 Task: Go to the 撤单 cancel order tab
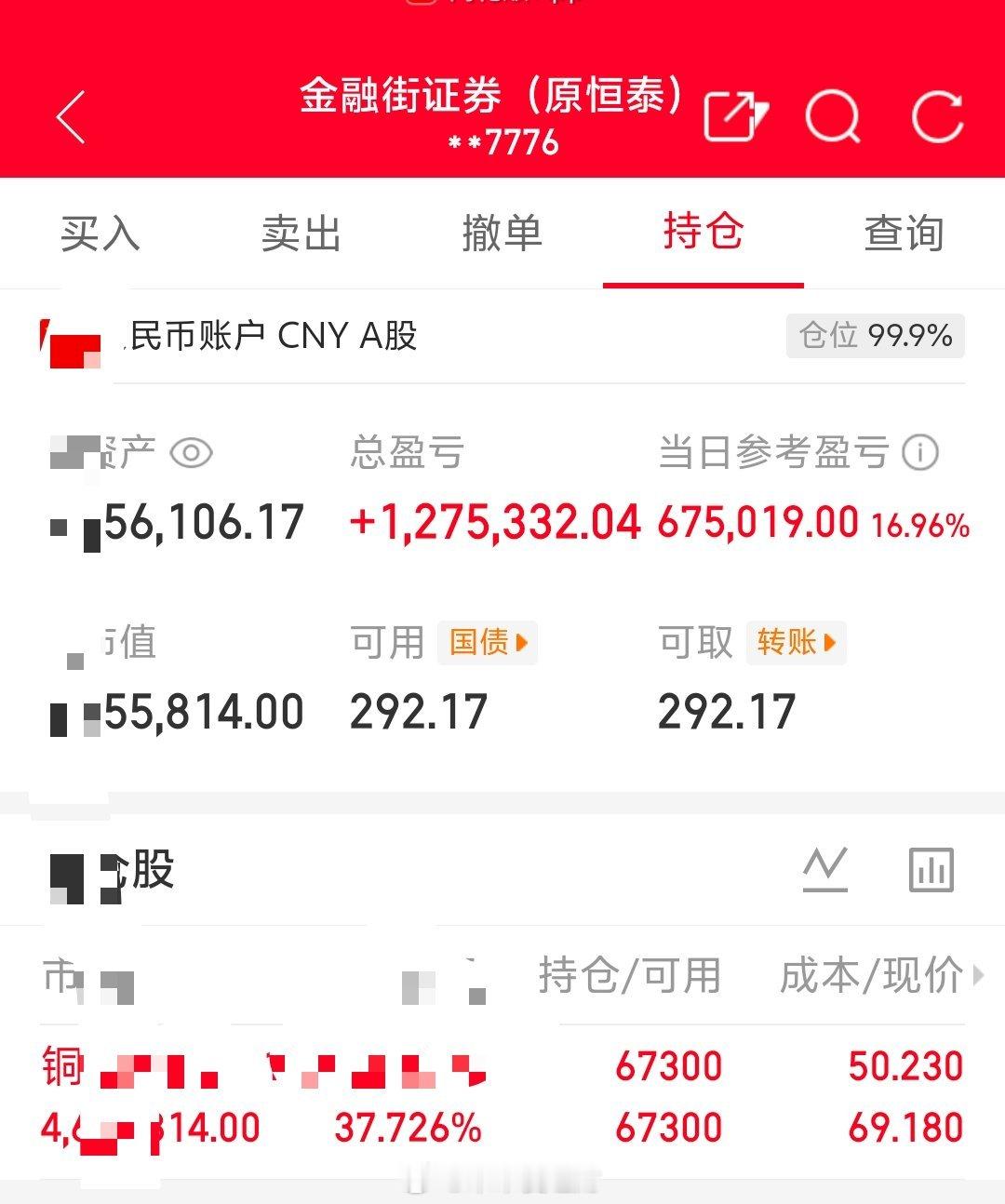[503, 234]
